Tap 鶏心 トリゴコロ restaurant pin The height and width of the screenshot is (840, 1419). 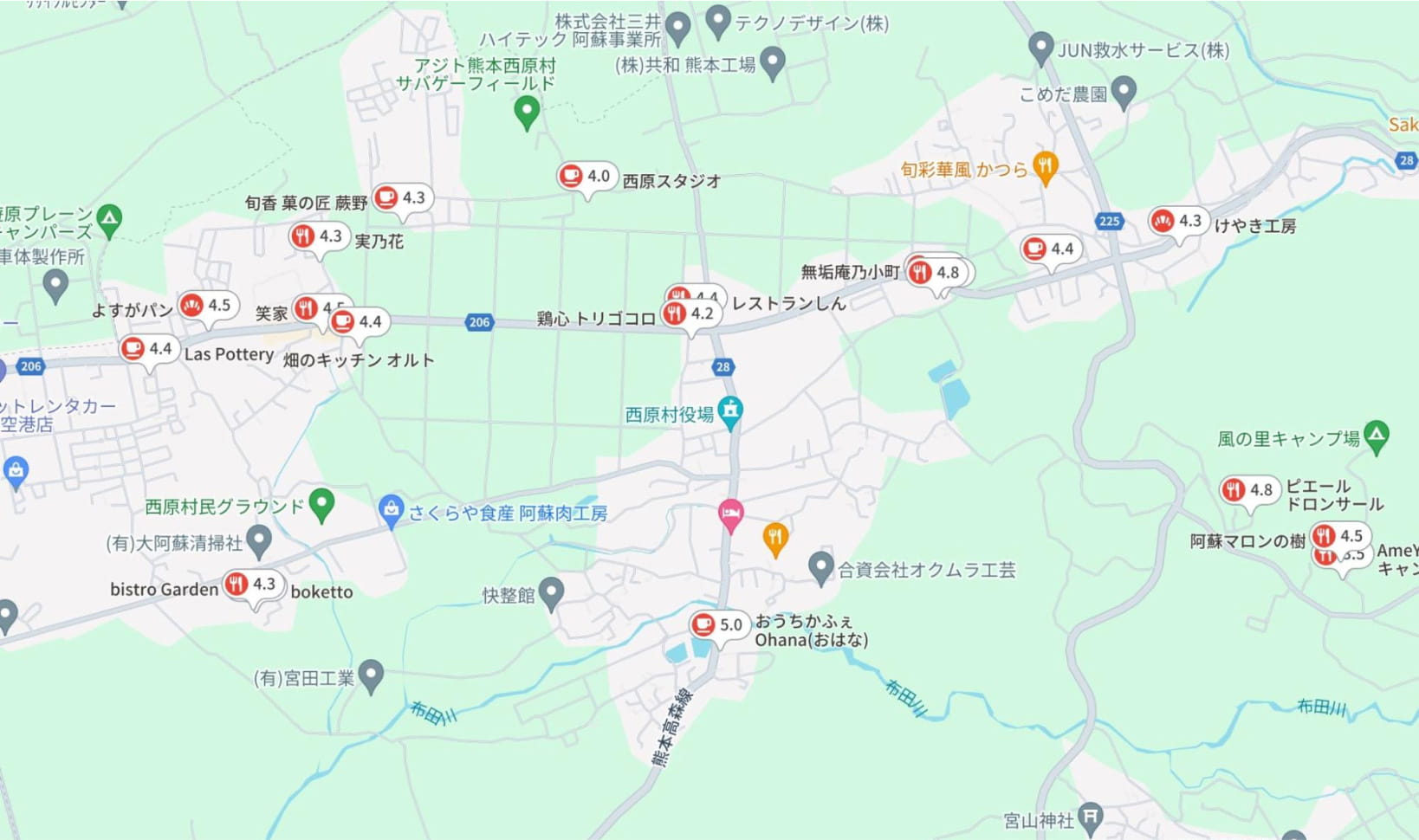pos(689,313)
